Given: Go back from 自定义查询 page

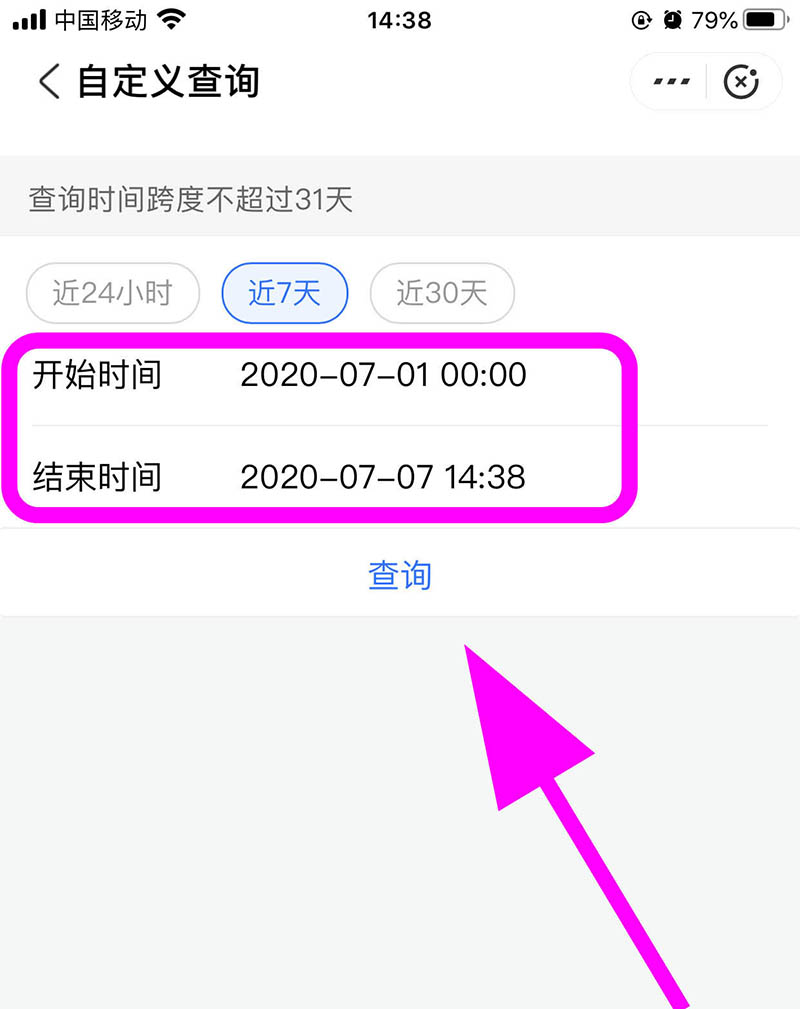Looking at the screenshot, I should (x=50, y=81).
